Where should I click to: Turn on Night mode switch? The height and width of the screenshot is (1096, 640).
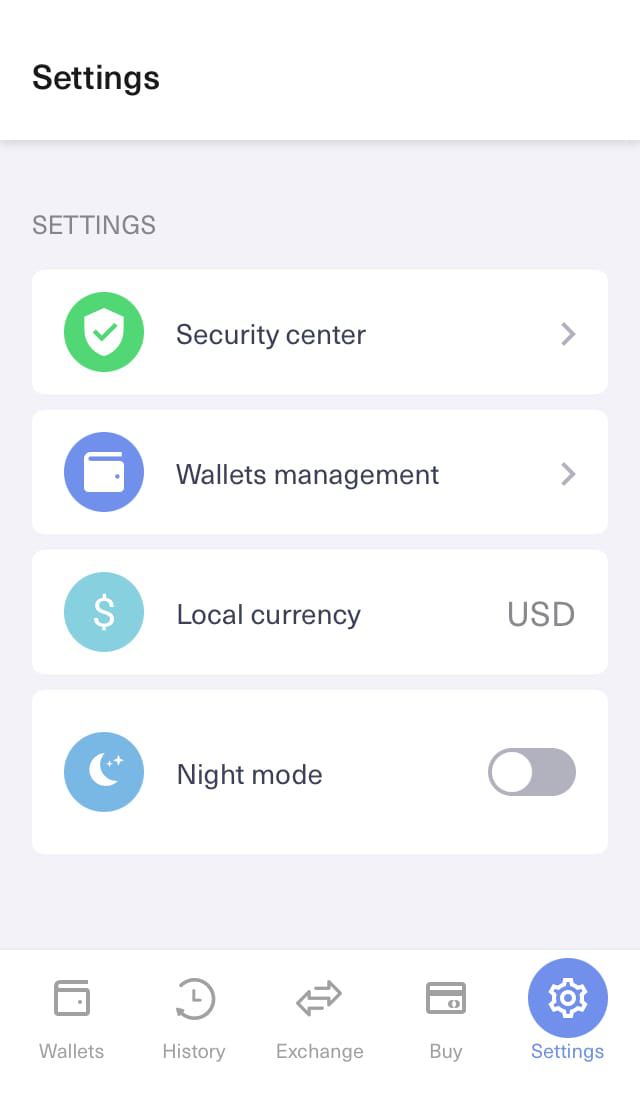[532, 772]
